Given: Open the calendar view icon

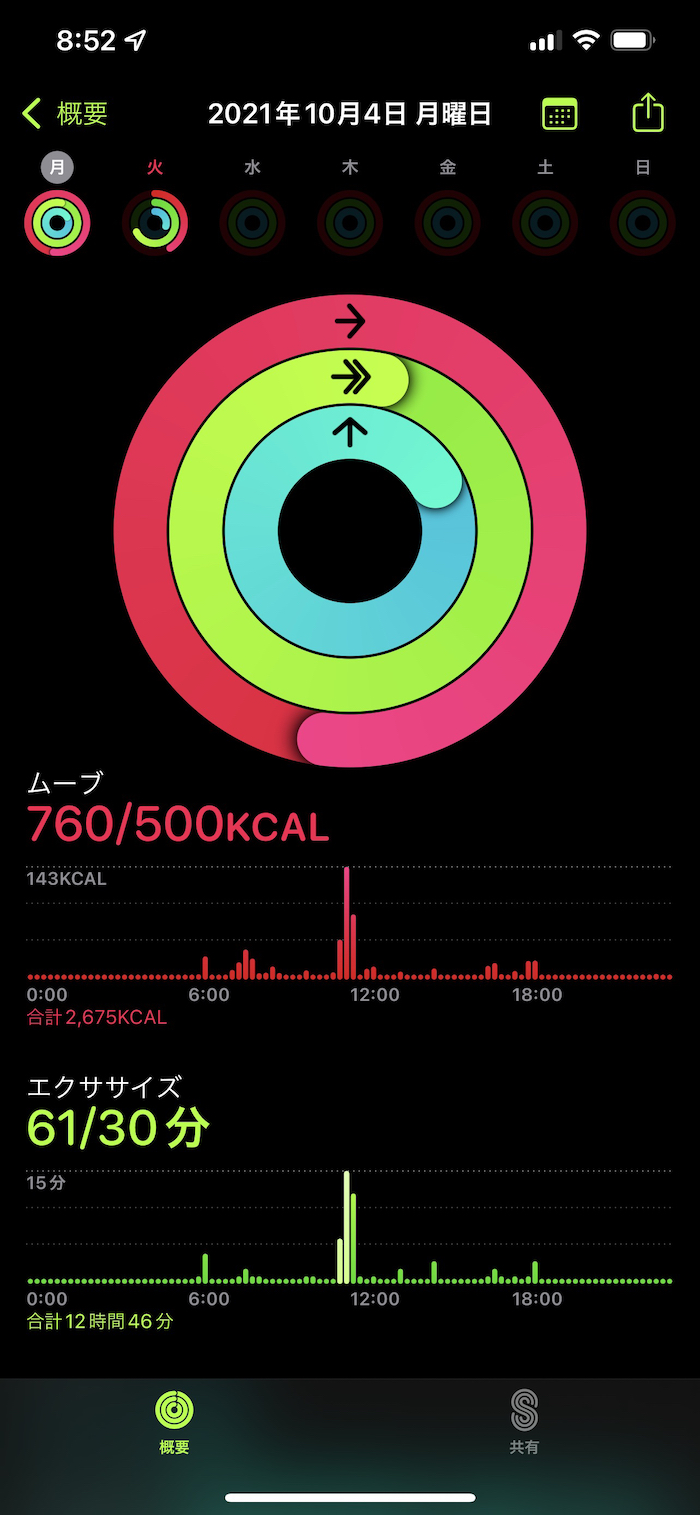Looking at the screenshot, I should tap(559, 114).
